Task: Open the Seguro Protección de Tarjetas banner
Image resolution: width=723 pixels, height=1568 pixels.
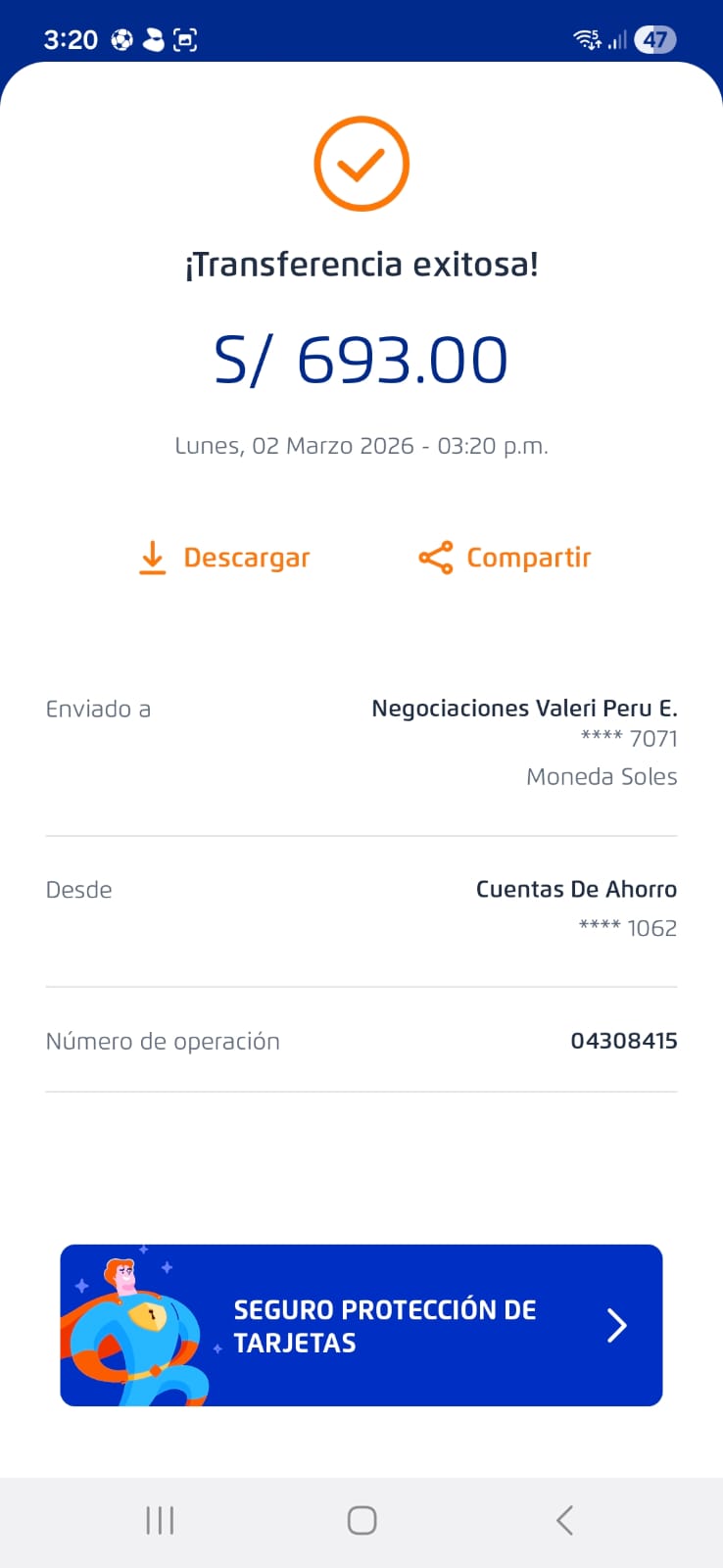Action: (361, 1325)
